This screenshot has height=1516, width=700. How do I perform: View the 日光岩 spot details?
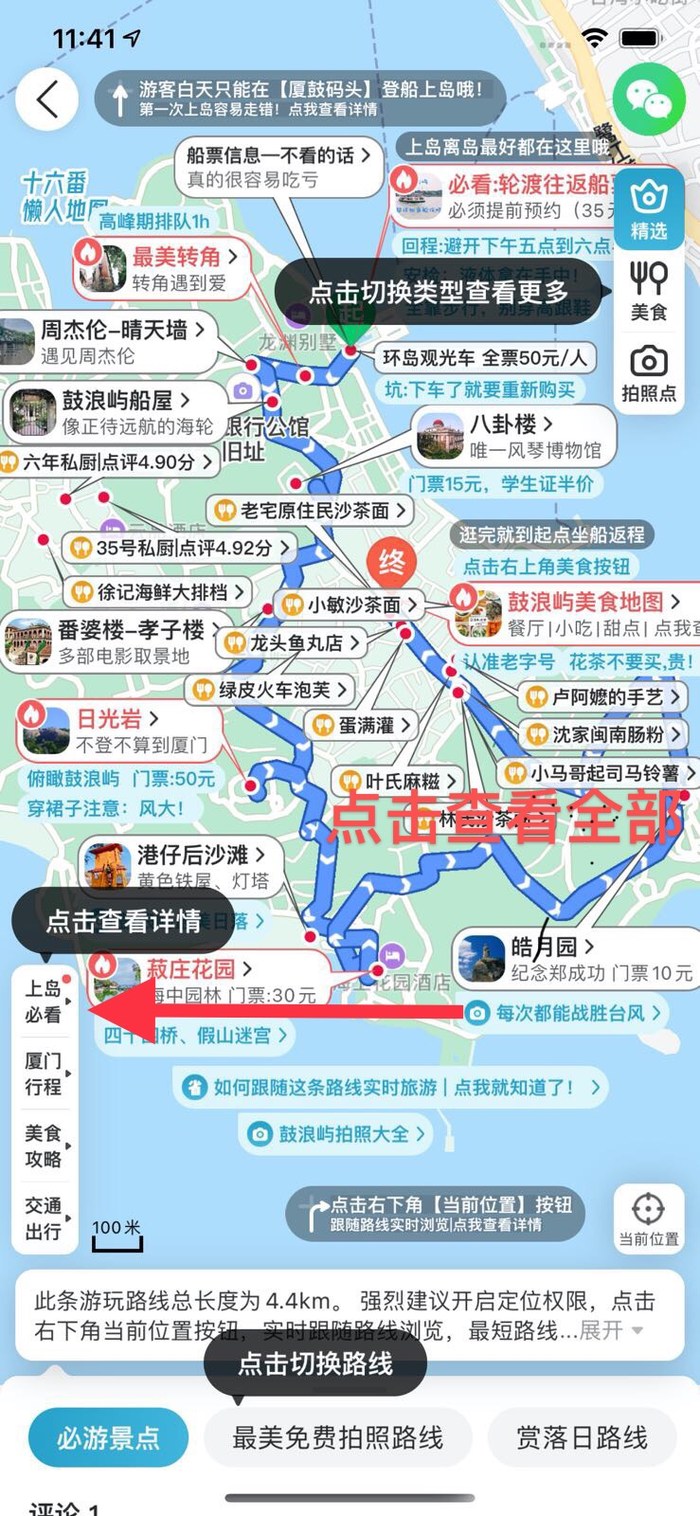[120, 729]
